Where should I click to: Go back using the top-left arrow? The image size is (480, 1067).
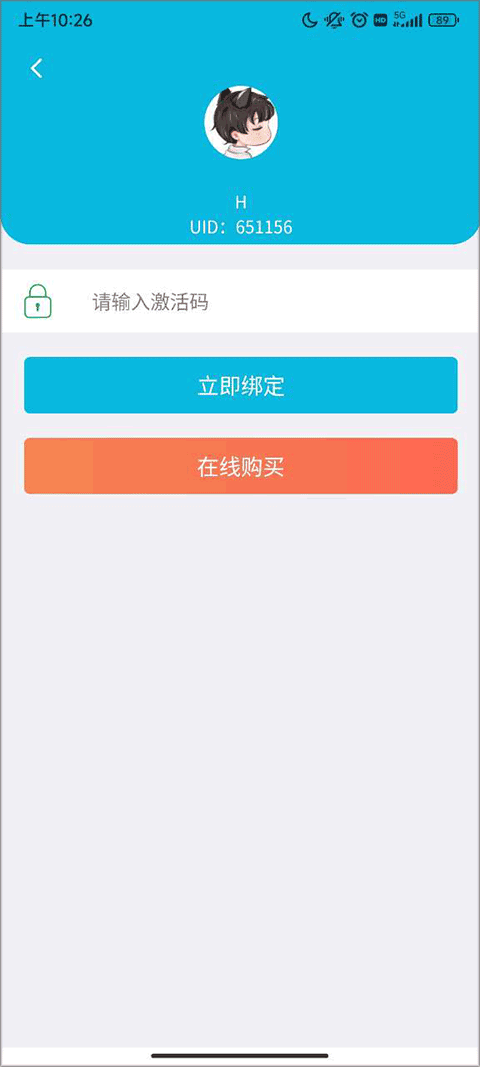pyautogui.click(x=37, y=68)
